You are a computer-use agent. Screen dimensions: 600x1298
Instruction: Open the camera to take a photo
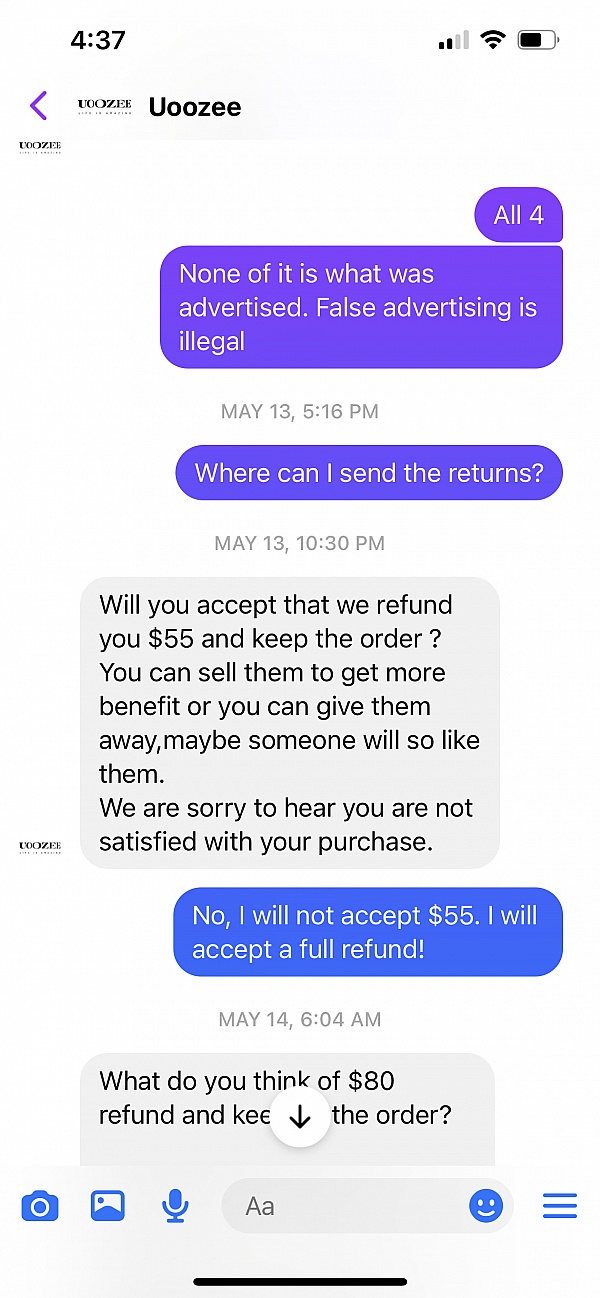coord(40,1206)
